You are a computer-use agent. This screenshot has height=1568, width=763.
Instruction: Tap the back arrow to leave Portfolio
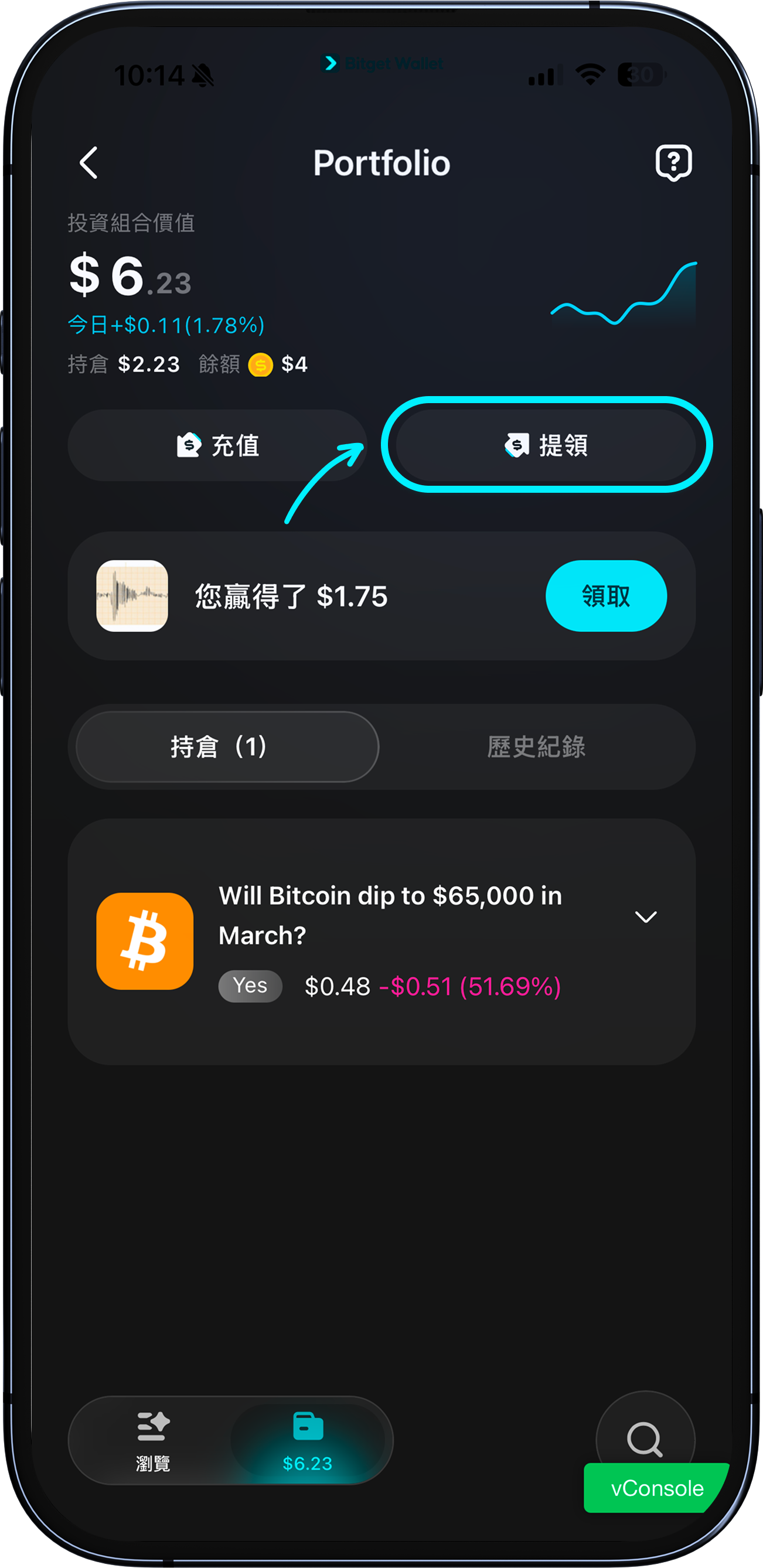coord(88,163)
